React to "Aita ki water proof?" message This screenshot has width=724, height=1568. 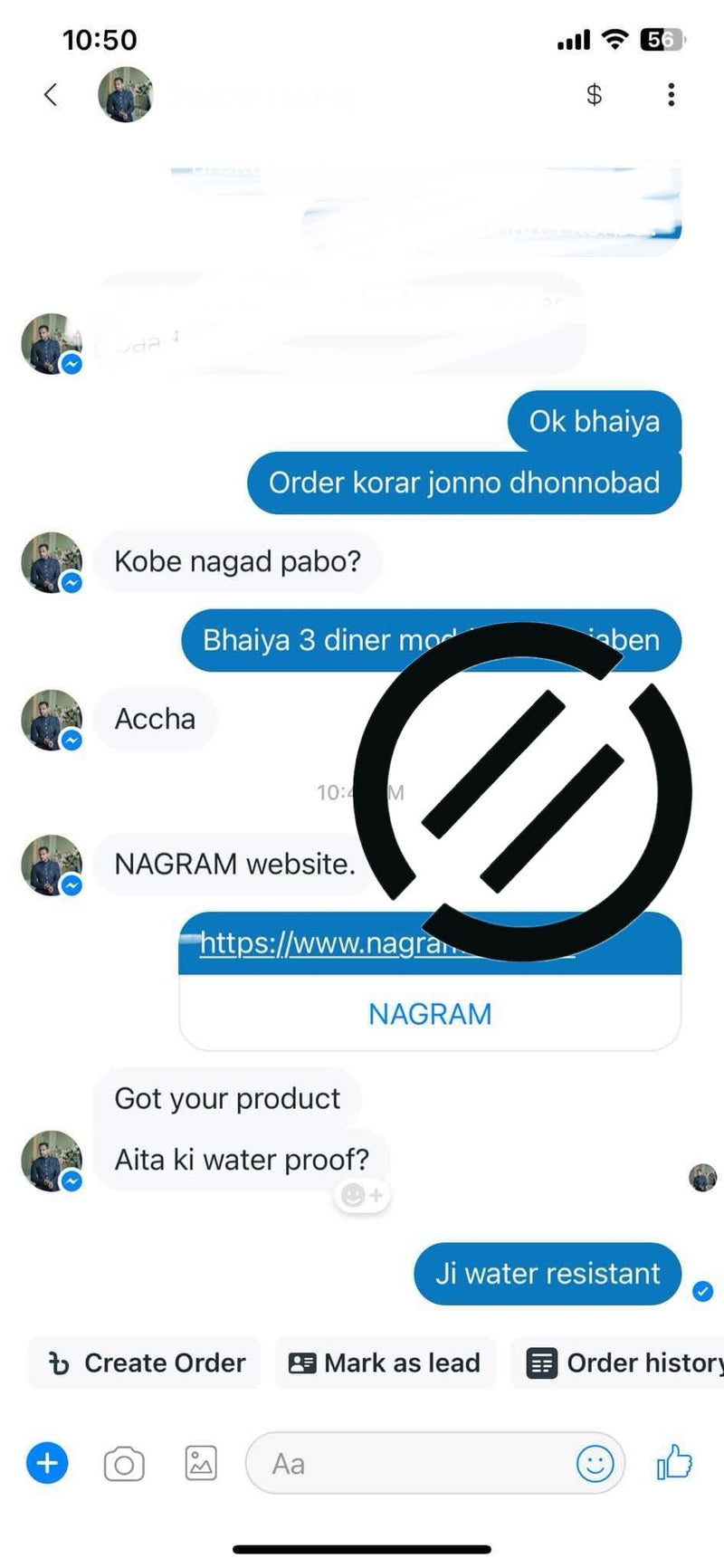pos(362,1195)
